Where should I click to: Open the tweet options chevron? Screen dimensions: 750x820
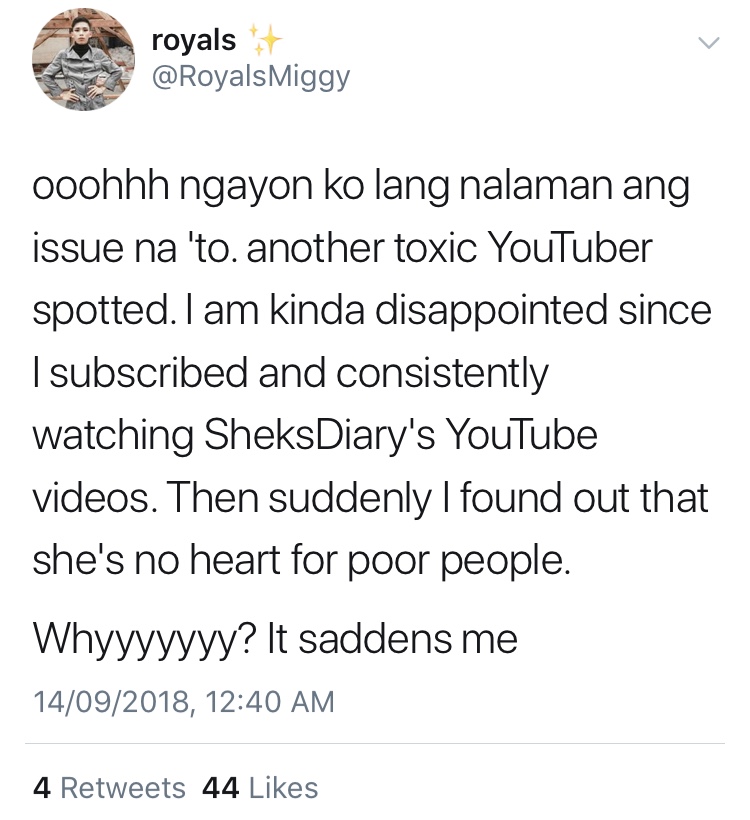tap(707, 44)
